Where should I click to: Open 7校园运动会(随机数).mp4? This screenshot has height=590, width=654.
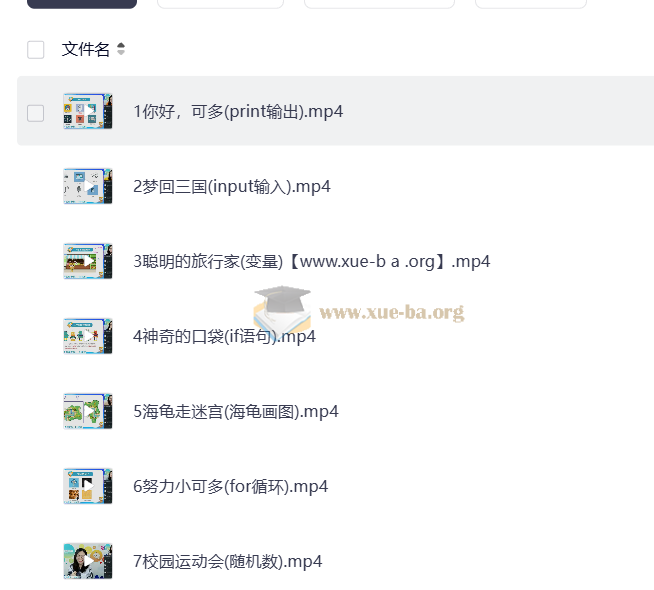coord(227,561)
